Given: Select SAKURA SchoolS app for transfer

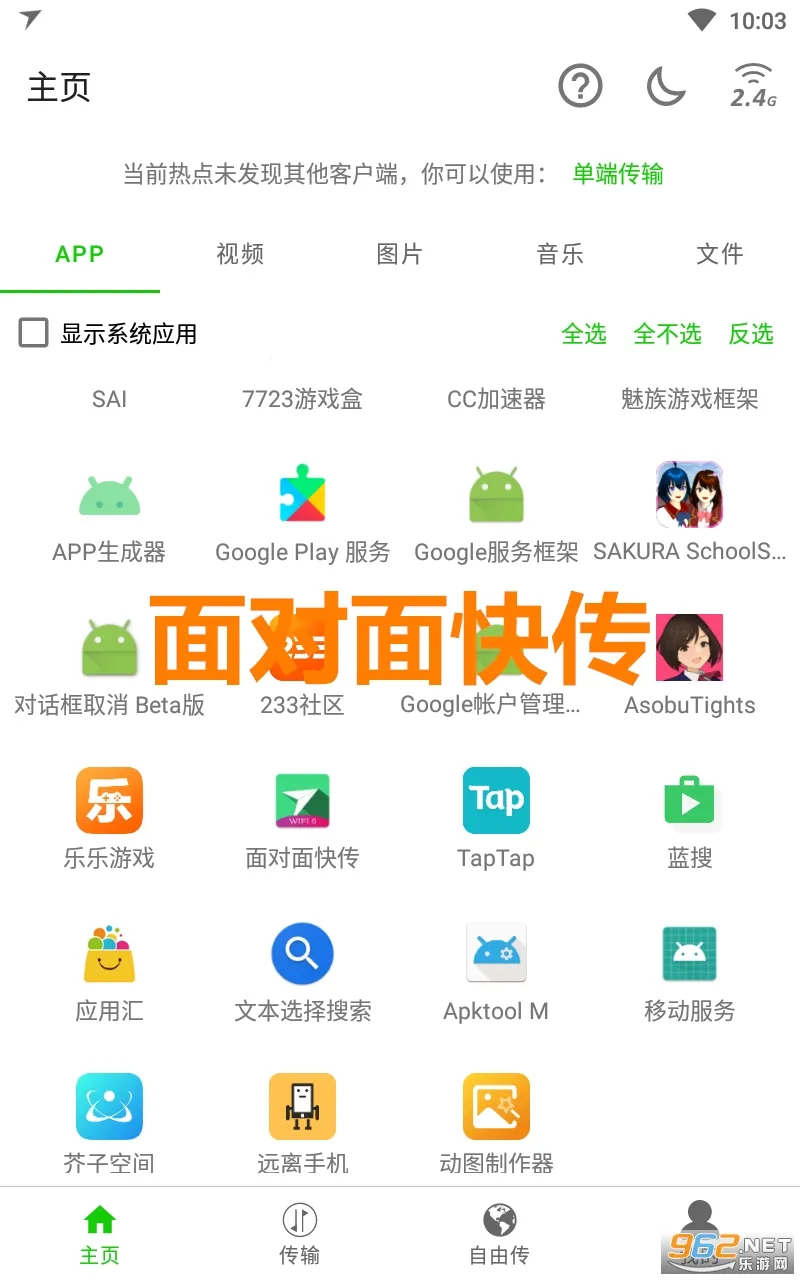Looking at the screenshot, I should coord(689,493).
